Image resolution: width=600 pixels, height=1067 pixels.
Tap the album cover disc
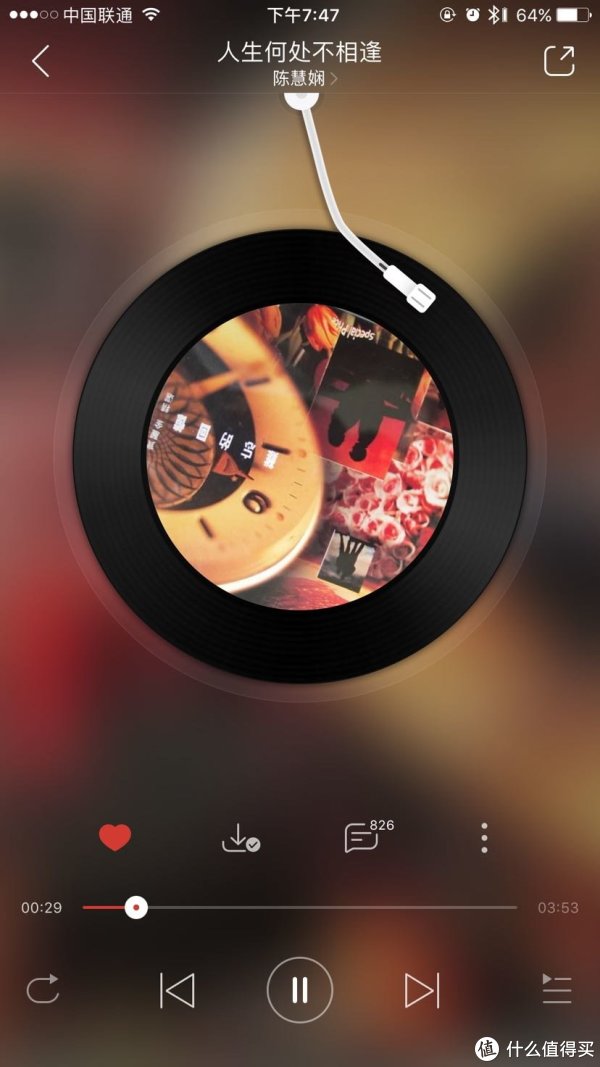300,457
